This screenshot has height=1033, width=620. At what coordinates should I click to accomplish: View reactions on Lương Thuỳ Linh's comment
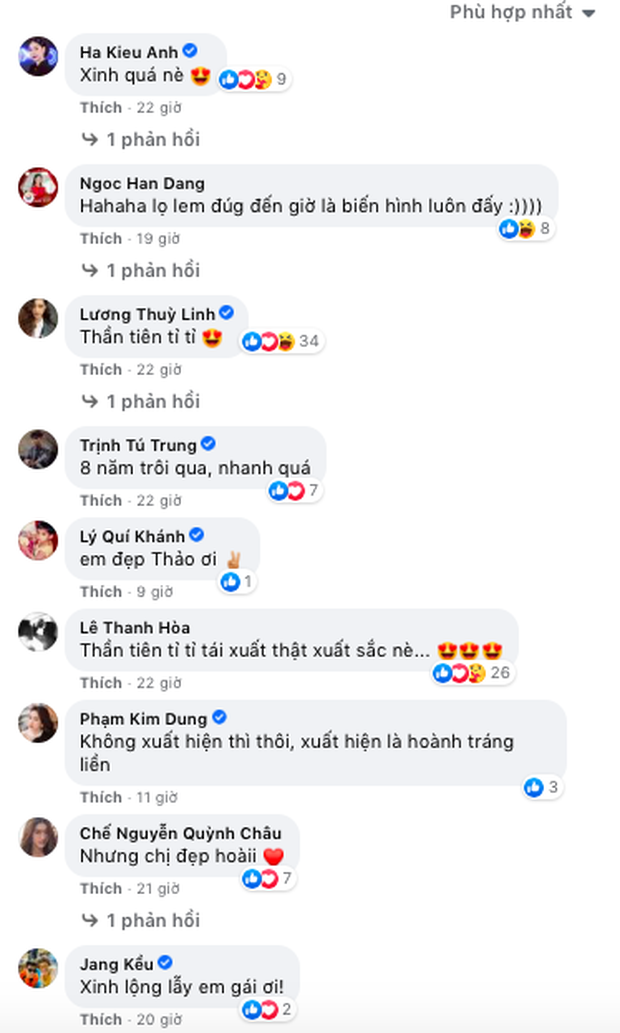click(281, 342)
